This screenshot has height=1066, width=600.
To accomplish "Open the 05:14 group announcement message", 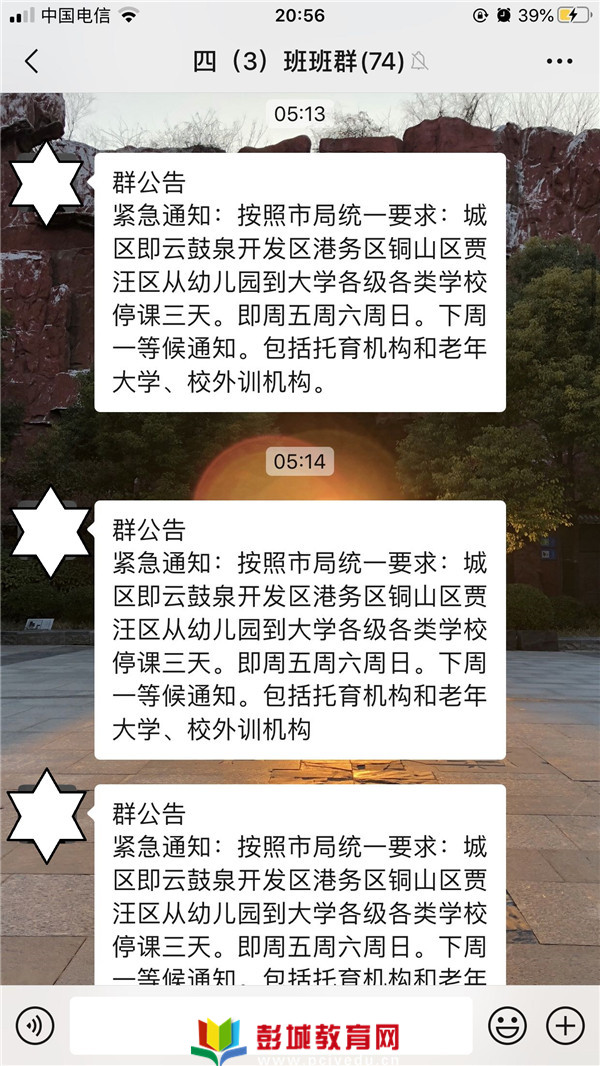I will pos(300,629).
